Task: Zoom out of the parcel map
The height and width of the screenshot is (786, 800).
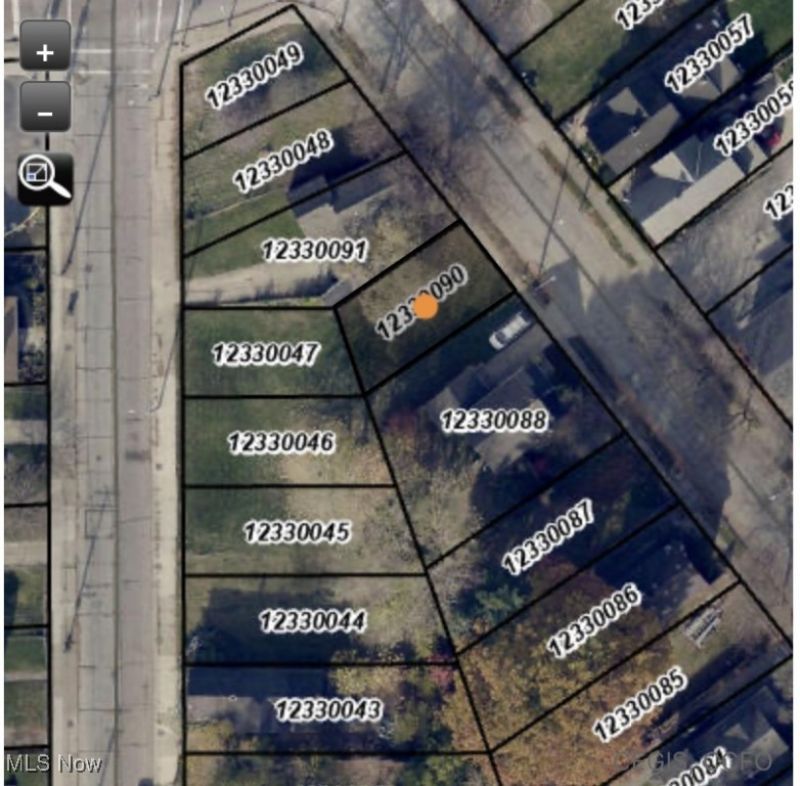Action: pyautogui.click(x=45, y=113)
